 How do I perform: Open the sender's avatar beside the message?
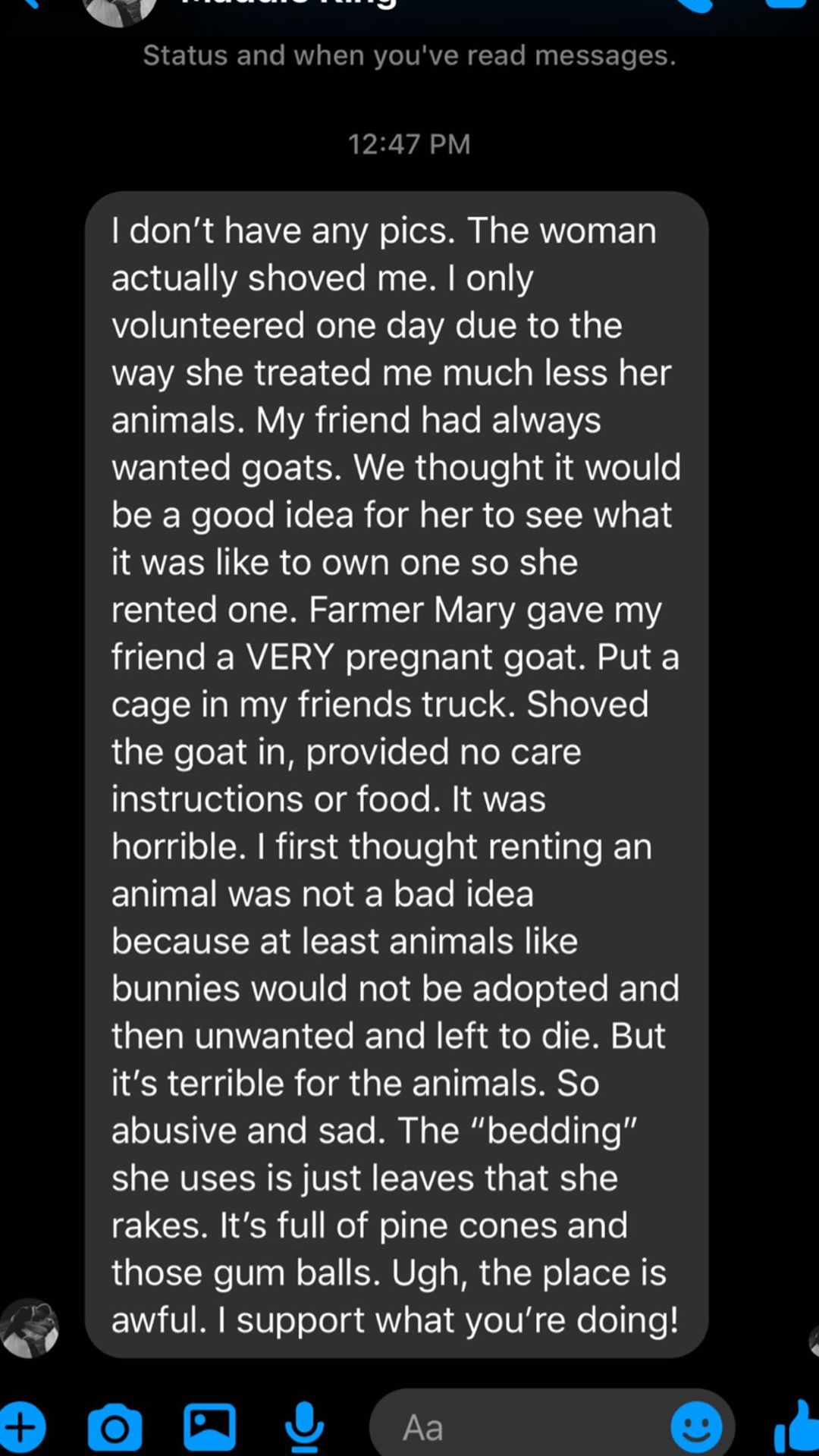tap(30, 1327)
